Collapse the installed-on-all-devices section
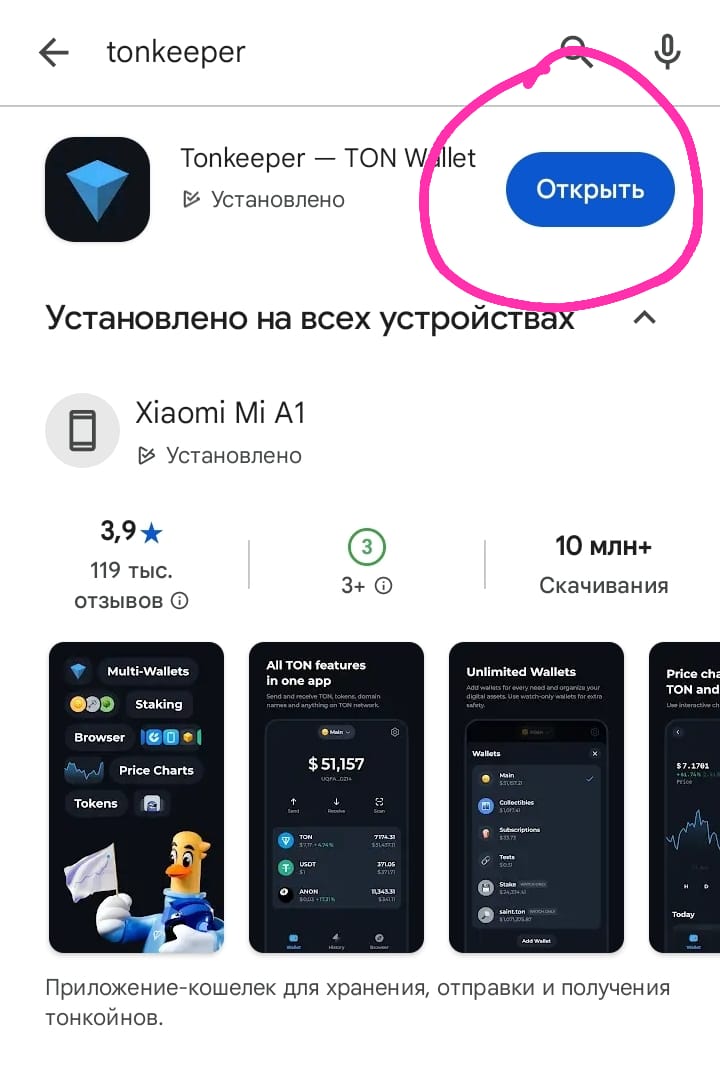The height and width of the screenshot is (1066, 720). 645,319
